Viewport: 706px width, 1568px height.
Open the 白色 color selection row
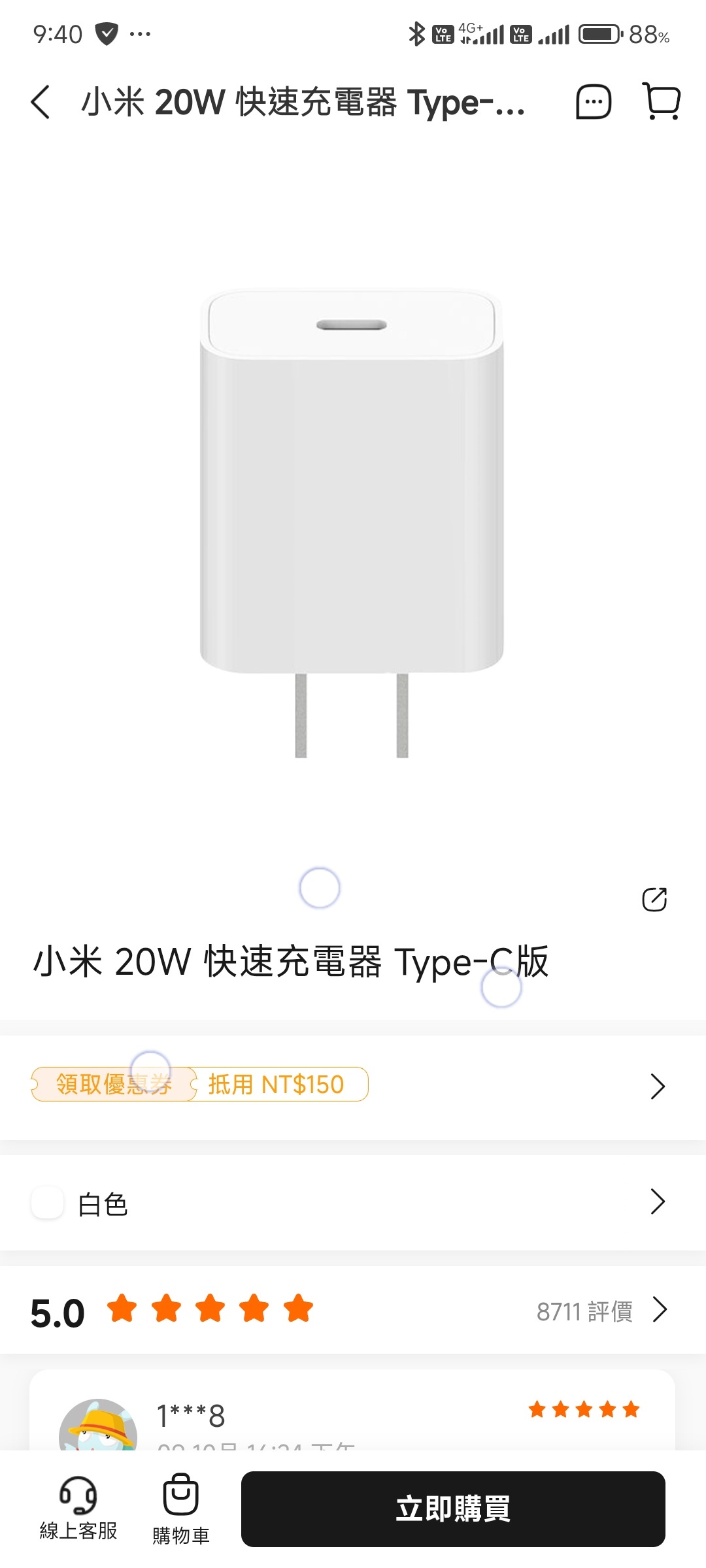pyautogui.click(x=353, y=1203)
